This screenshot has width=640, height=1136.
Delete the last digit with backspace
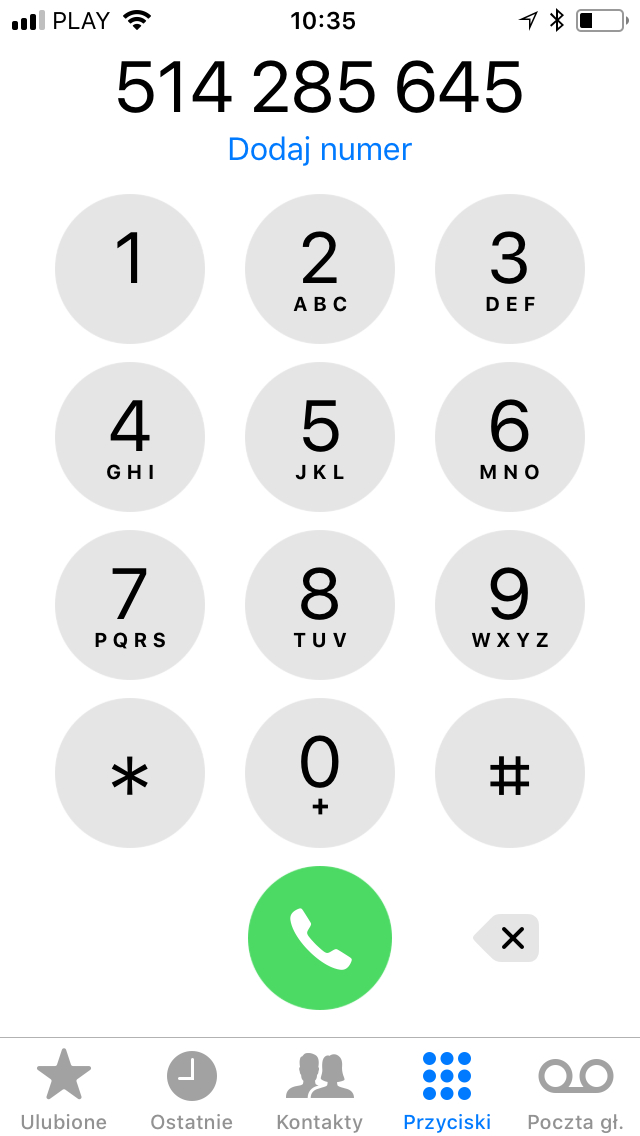(x=508, y=938)
